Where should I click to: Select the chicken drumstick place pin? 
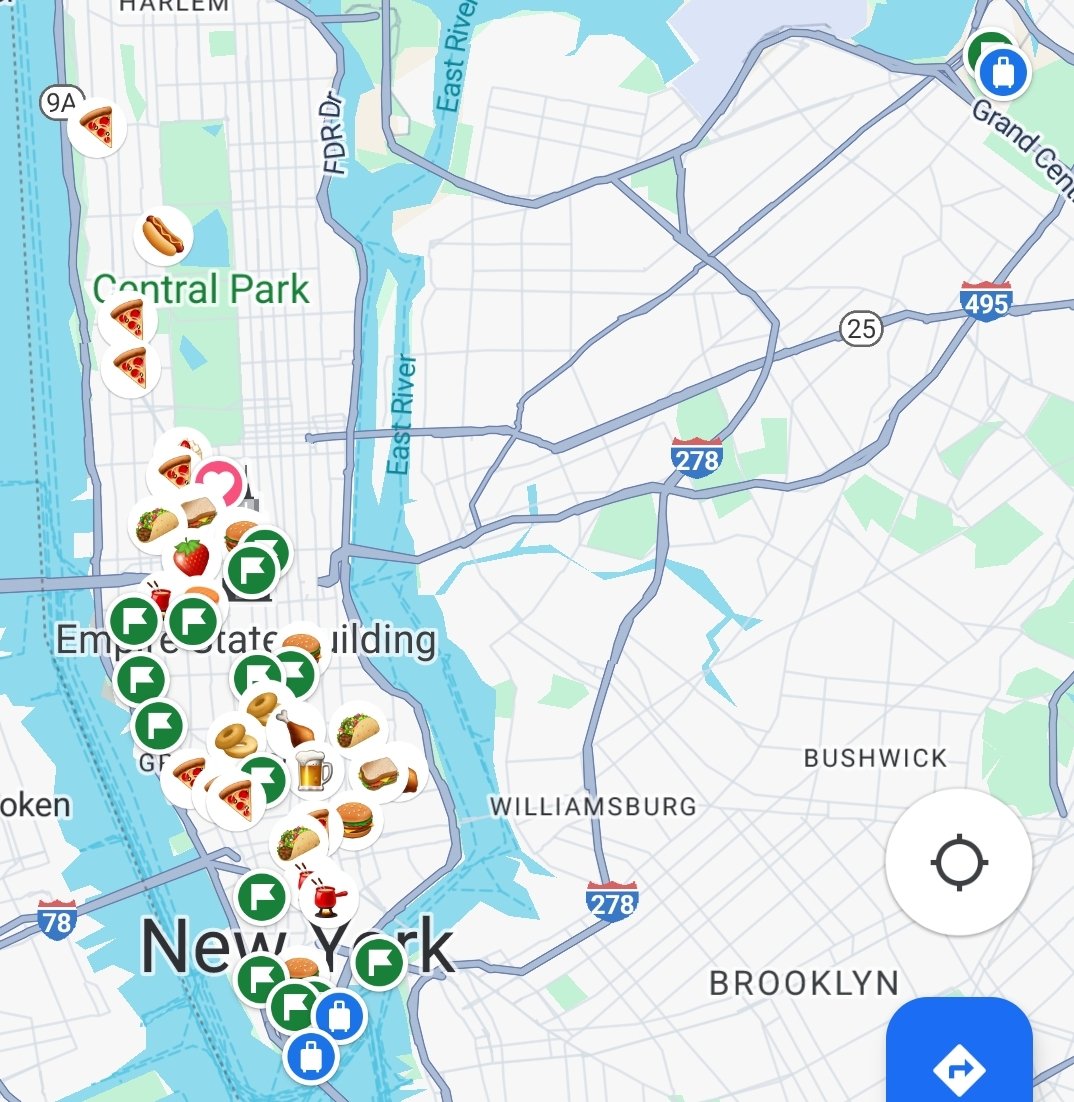point(296,728)
